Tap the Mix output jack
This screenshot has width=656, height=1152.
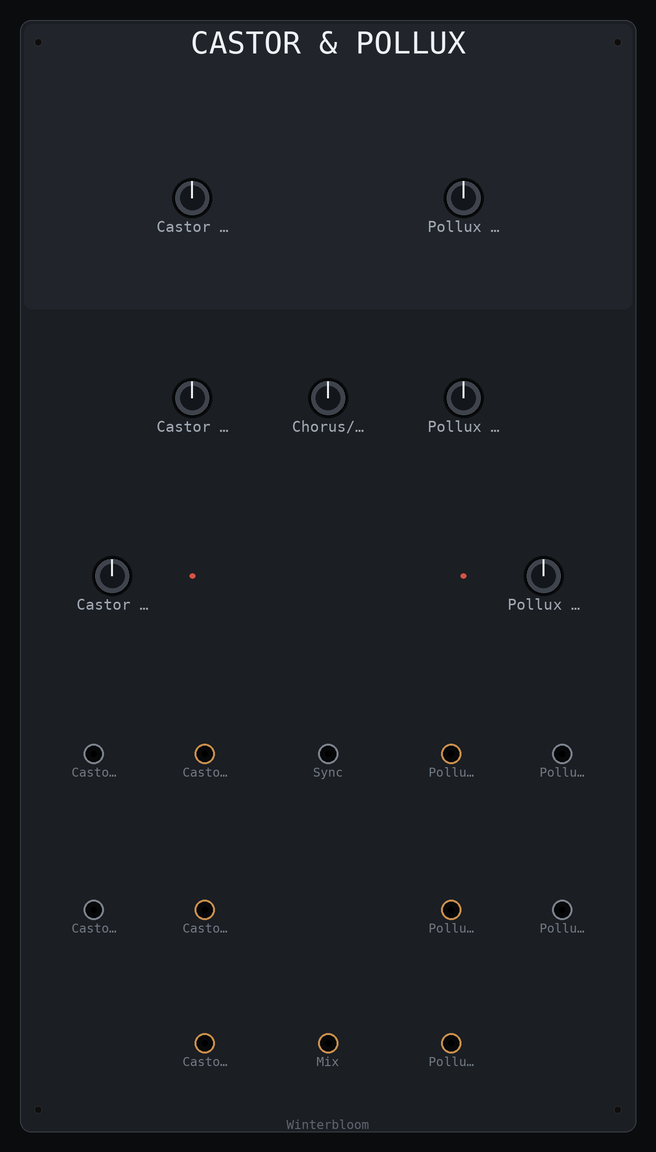tap(328, 1043)
